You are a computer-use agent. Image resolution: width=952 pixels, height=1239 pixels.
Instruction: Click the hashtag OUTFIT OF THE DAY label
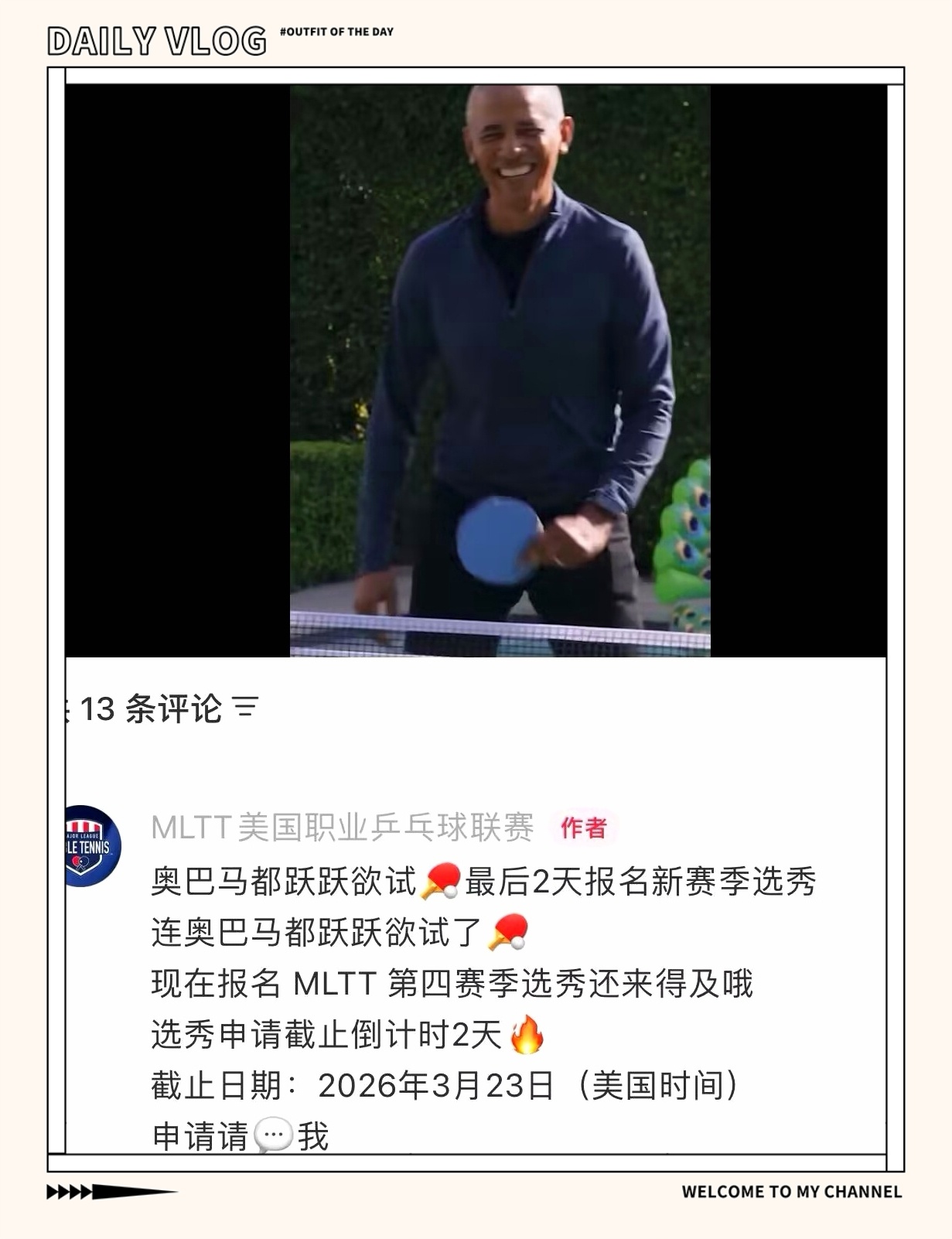point(338,32)
